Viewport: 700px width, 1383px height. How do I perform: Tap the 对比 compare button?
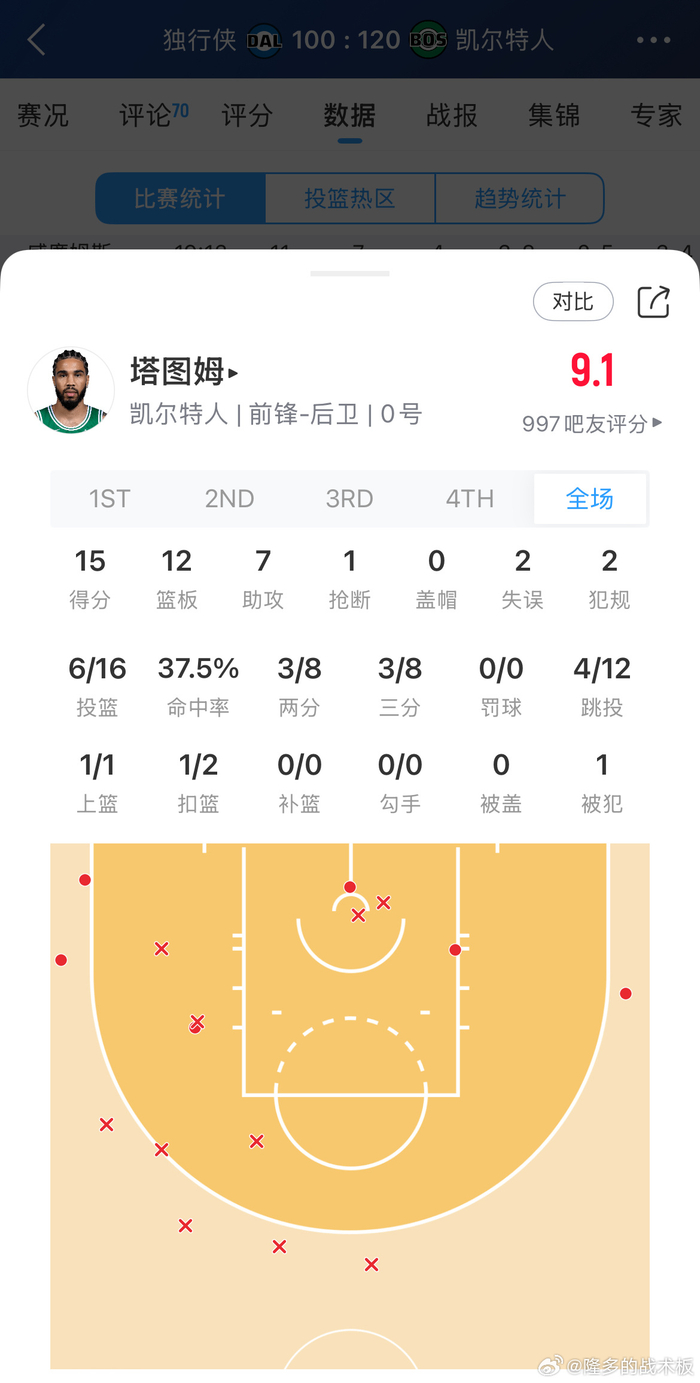tap(573, 302)
